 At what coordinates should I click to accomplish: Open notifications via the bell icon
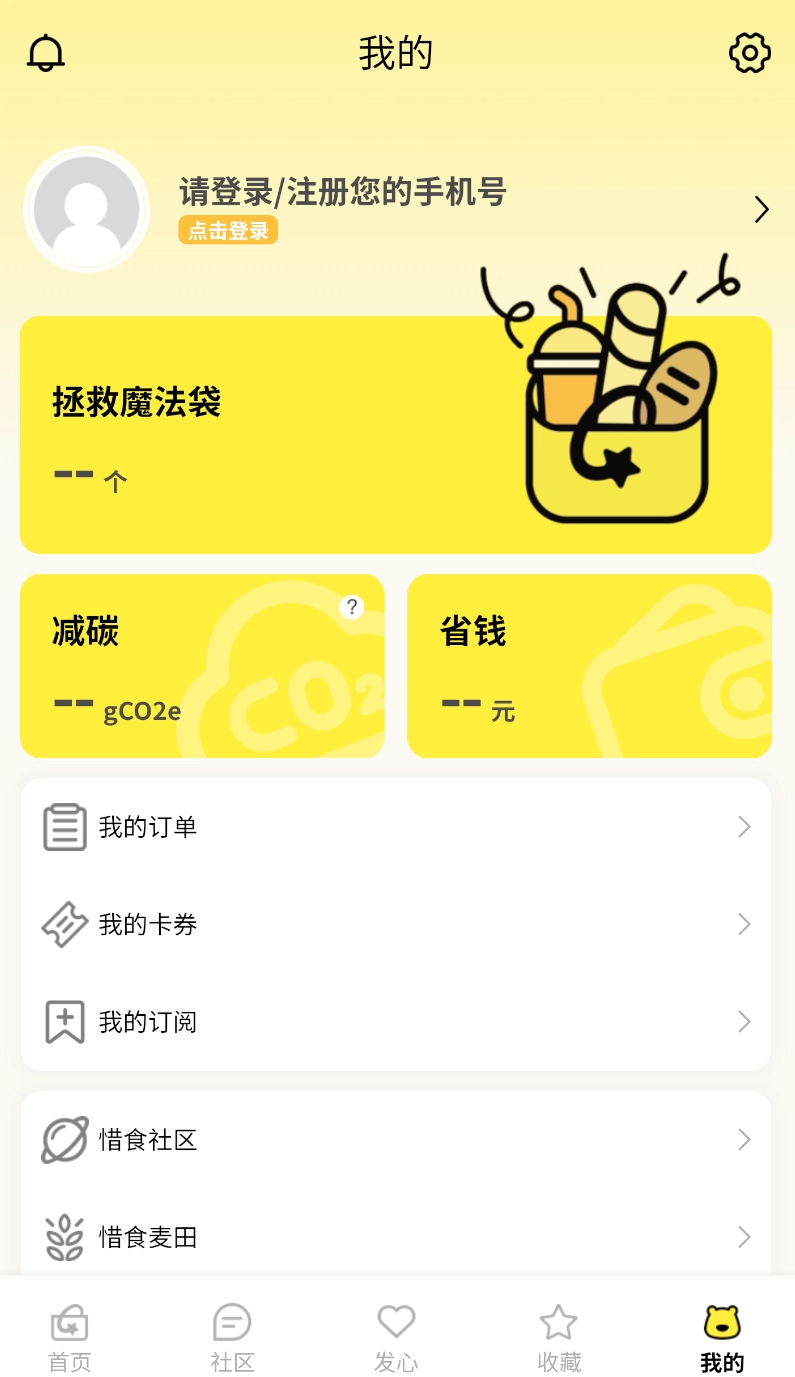(x=45, y=52)
